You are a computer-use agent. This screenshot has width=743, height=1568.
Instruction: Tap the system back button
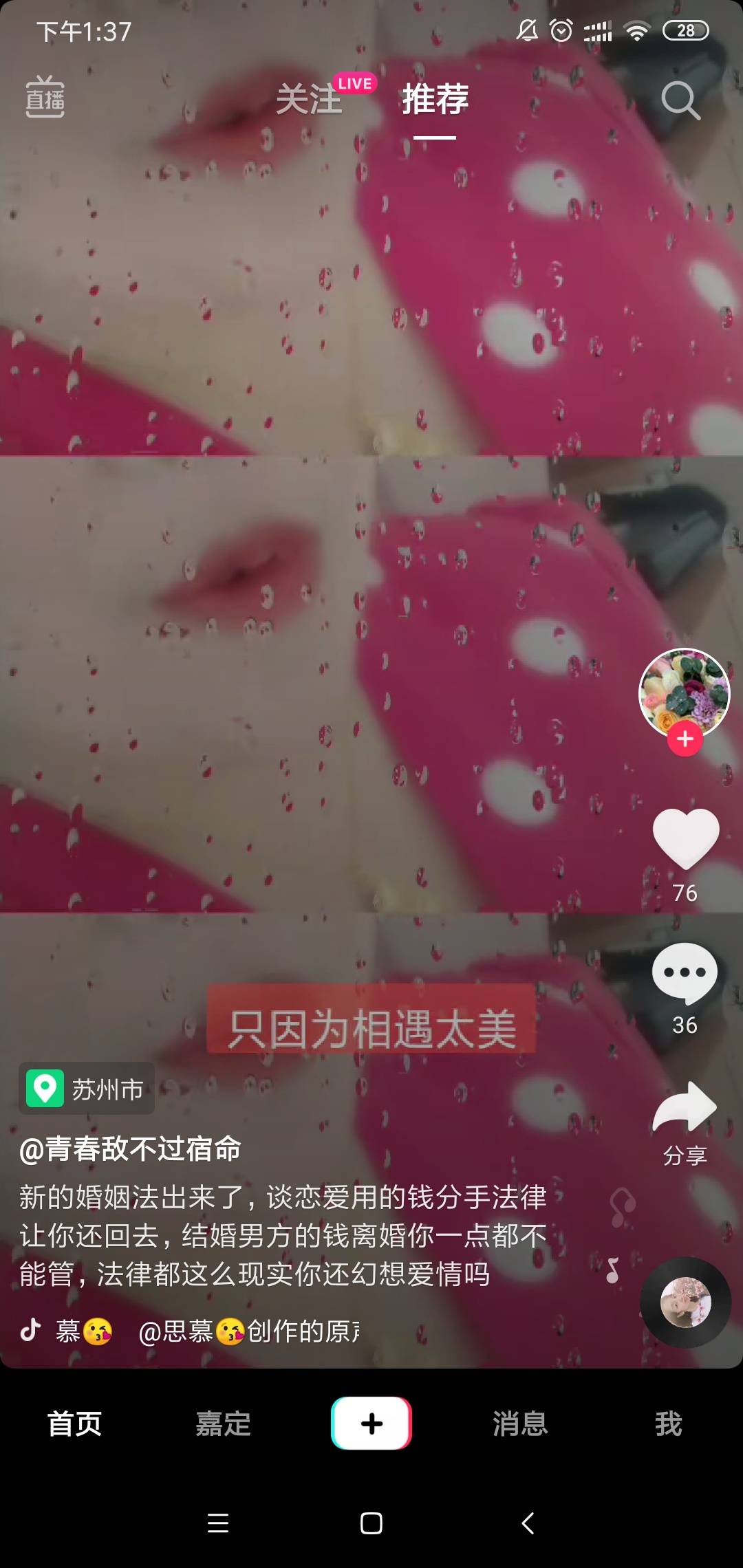click(528, 1523)
